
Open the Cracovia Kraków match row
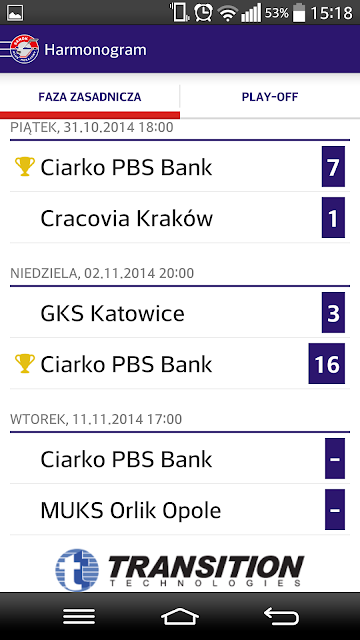click(180, 218)
